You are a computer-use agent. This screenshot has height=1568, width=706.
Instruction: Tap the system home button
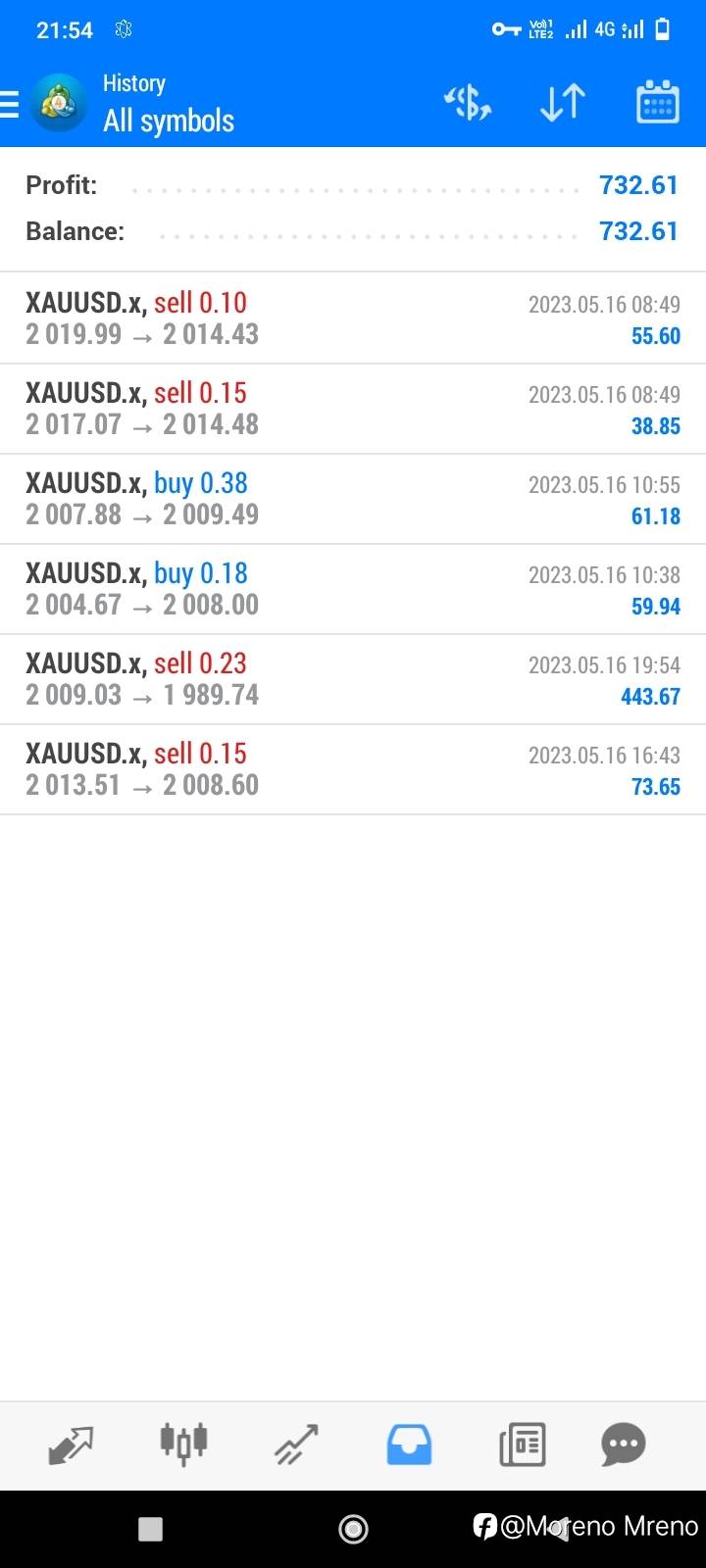353,1528
